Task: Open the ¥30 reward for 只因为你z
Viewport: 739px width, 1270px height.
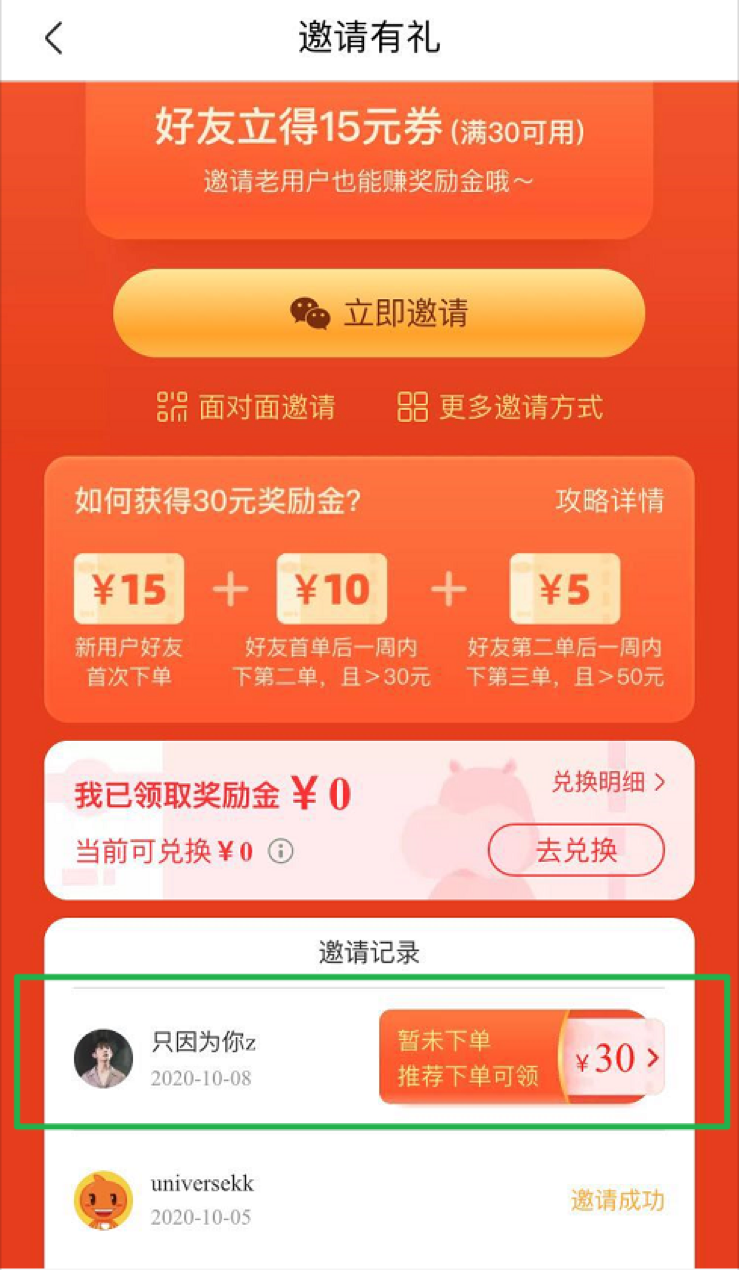Action: tap(522, 1058)
